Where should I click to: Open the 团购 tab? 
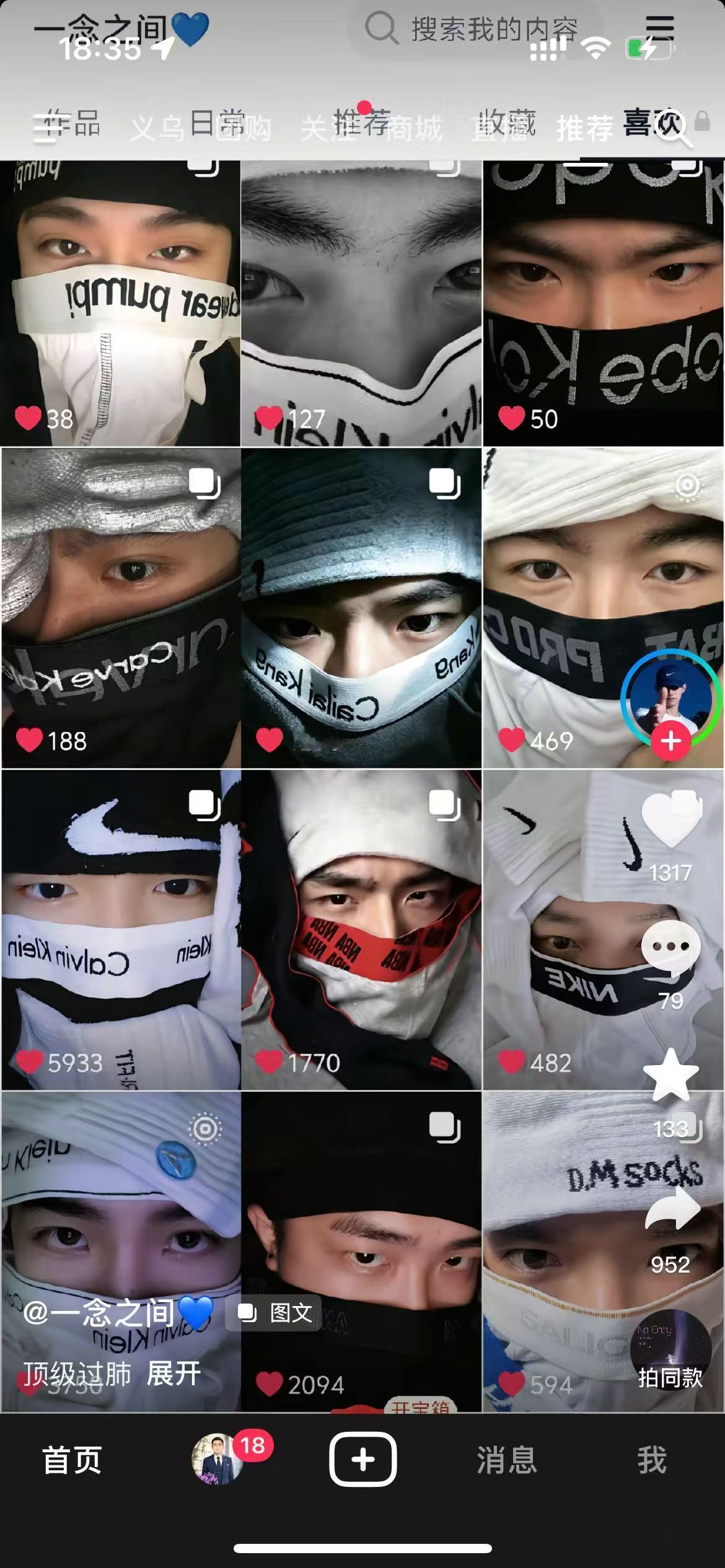pyautogui.click(x=243, y=129)
